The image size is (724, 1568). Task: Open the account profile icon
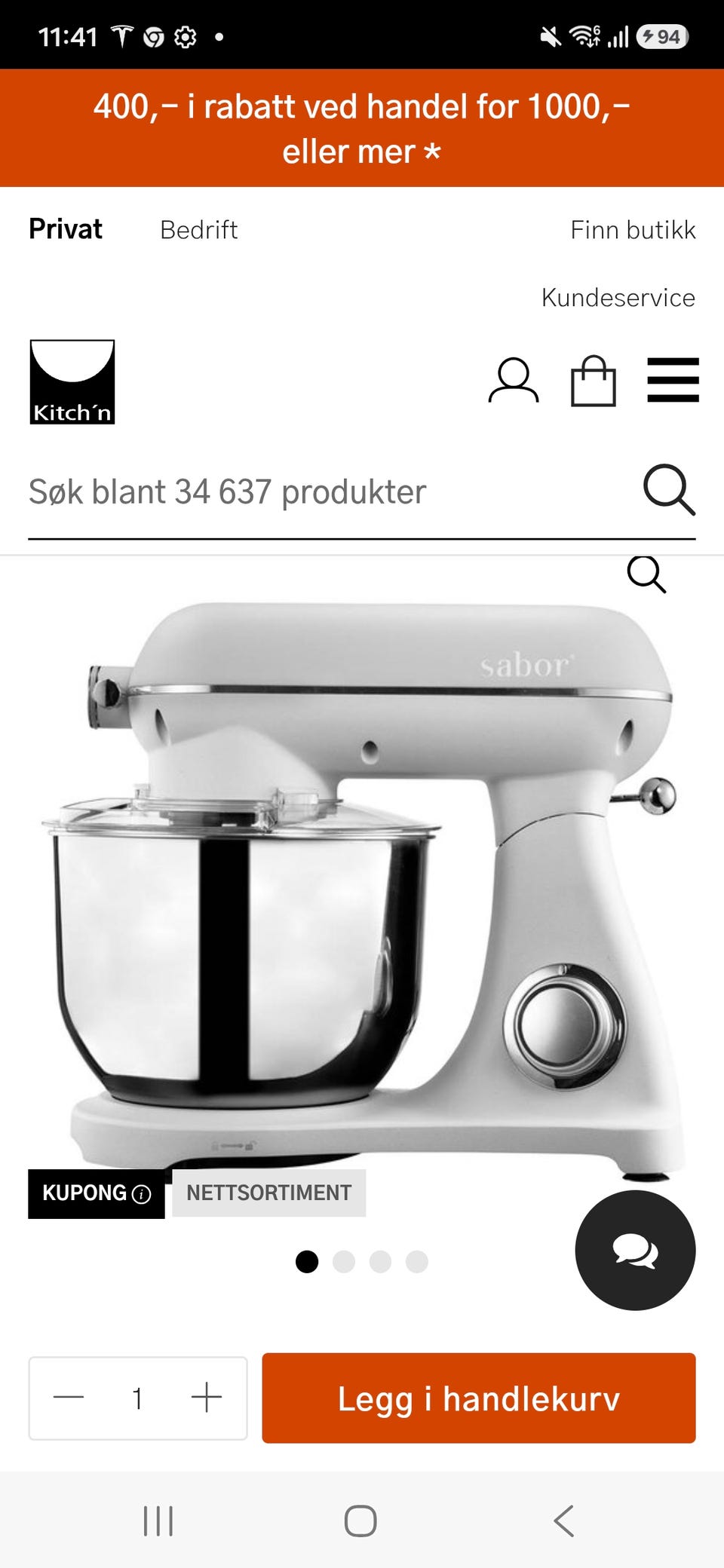point(514,381)
